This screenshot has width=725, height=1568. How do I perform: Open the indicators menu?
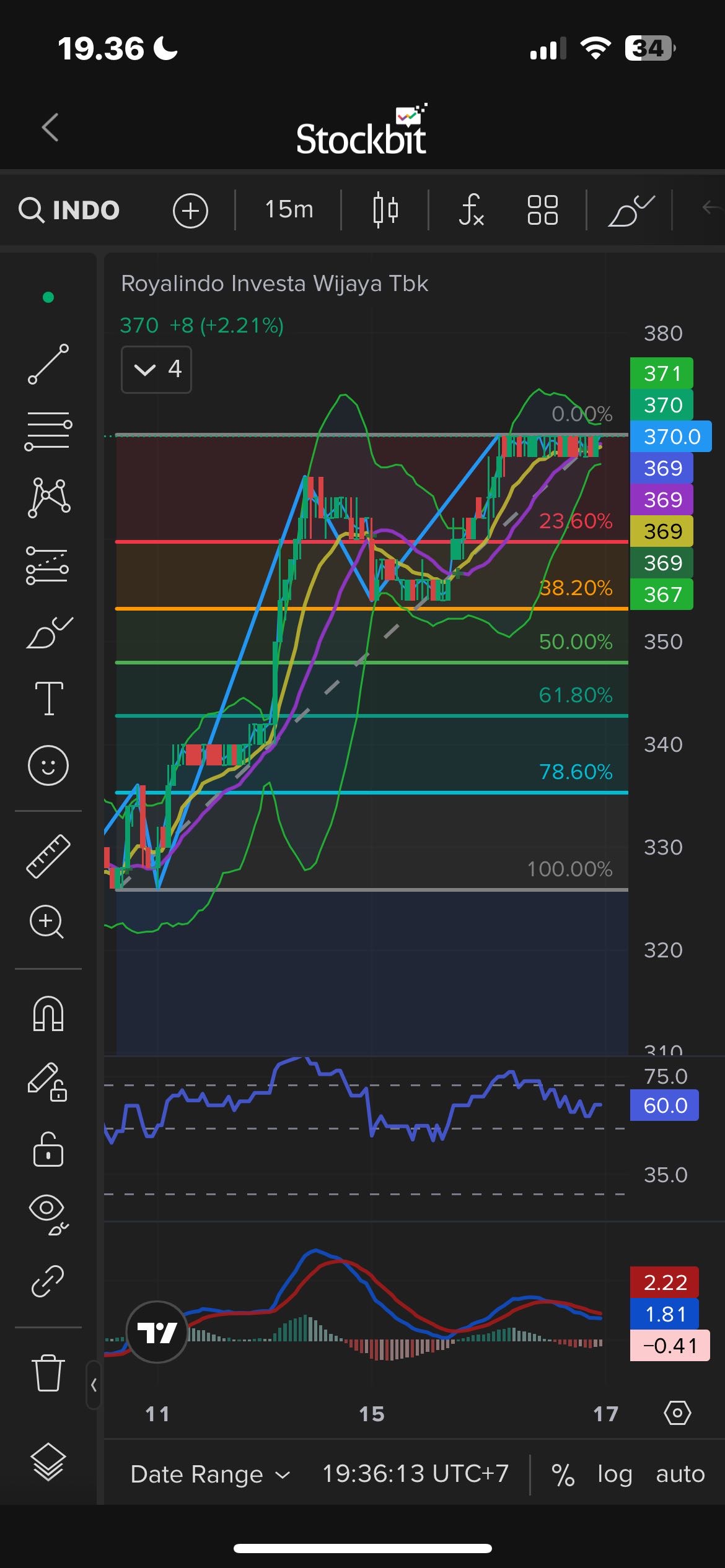click(471, 210)
